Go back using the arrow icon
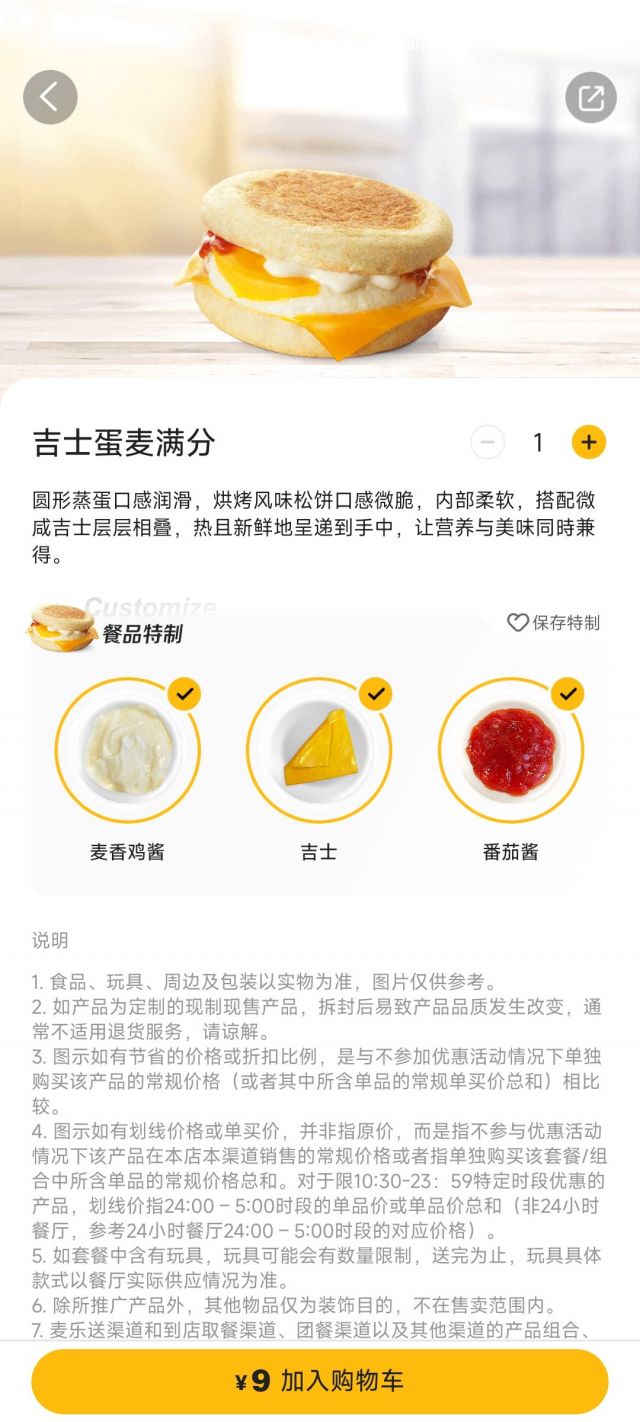This screenshot has height=1422, width=640. click(50, 97)
